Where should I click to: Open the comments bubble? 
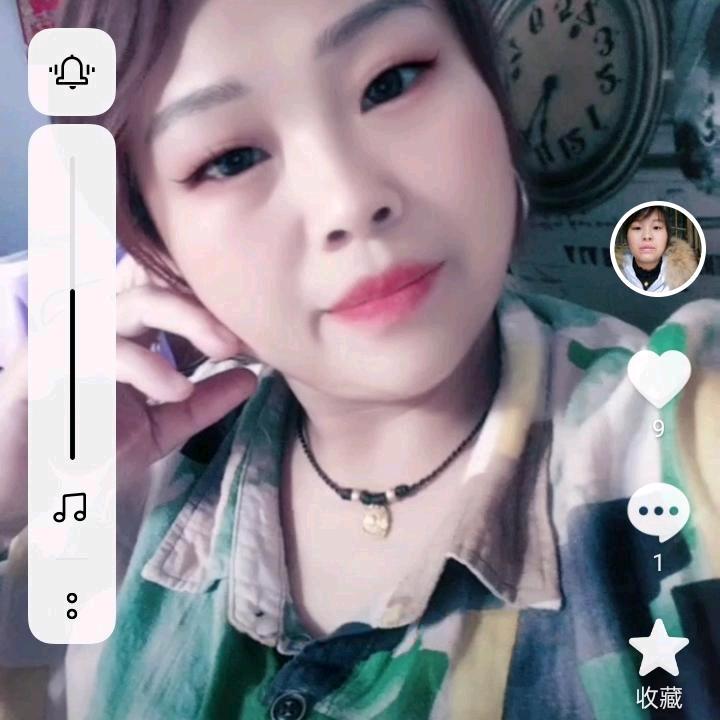coord(658,511)
